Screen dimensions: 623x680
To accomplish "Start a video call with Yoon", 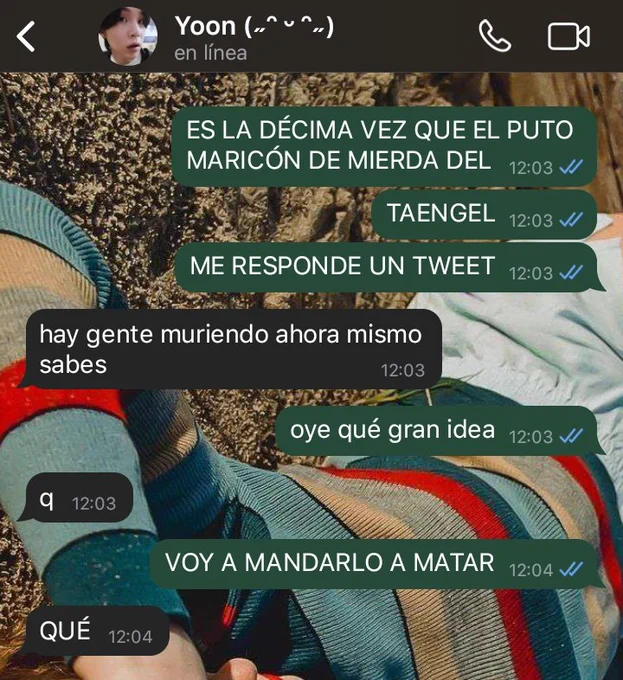I will coord(568,37).
